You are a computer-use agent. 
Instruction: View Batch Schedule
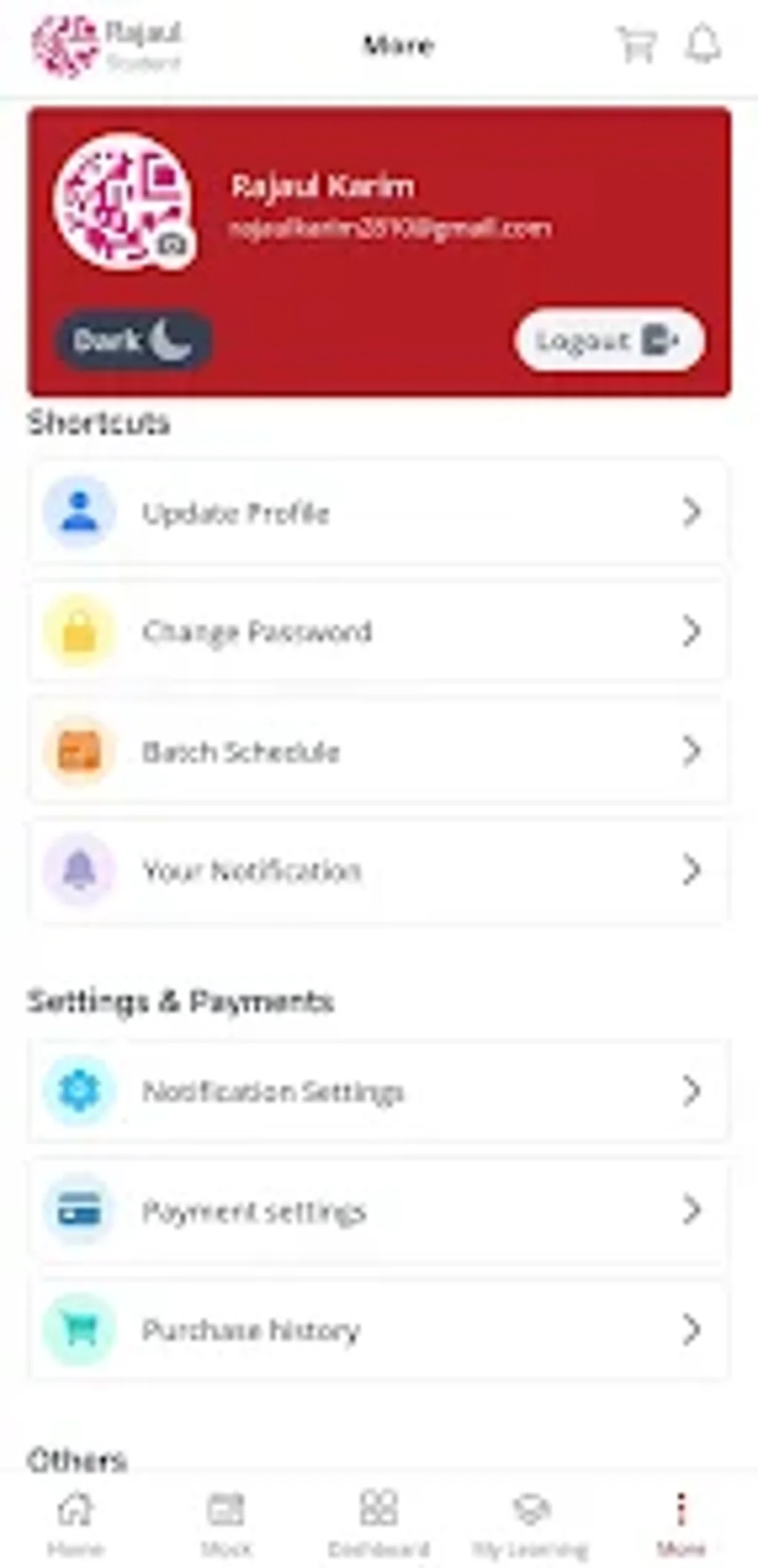click(378, 751)
